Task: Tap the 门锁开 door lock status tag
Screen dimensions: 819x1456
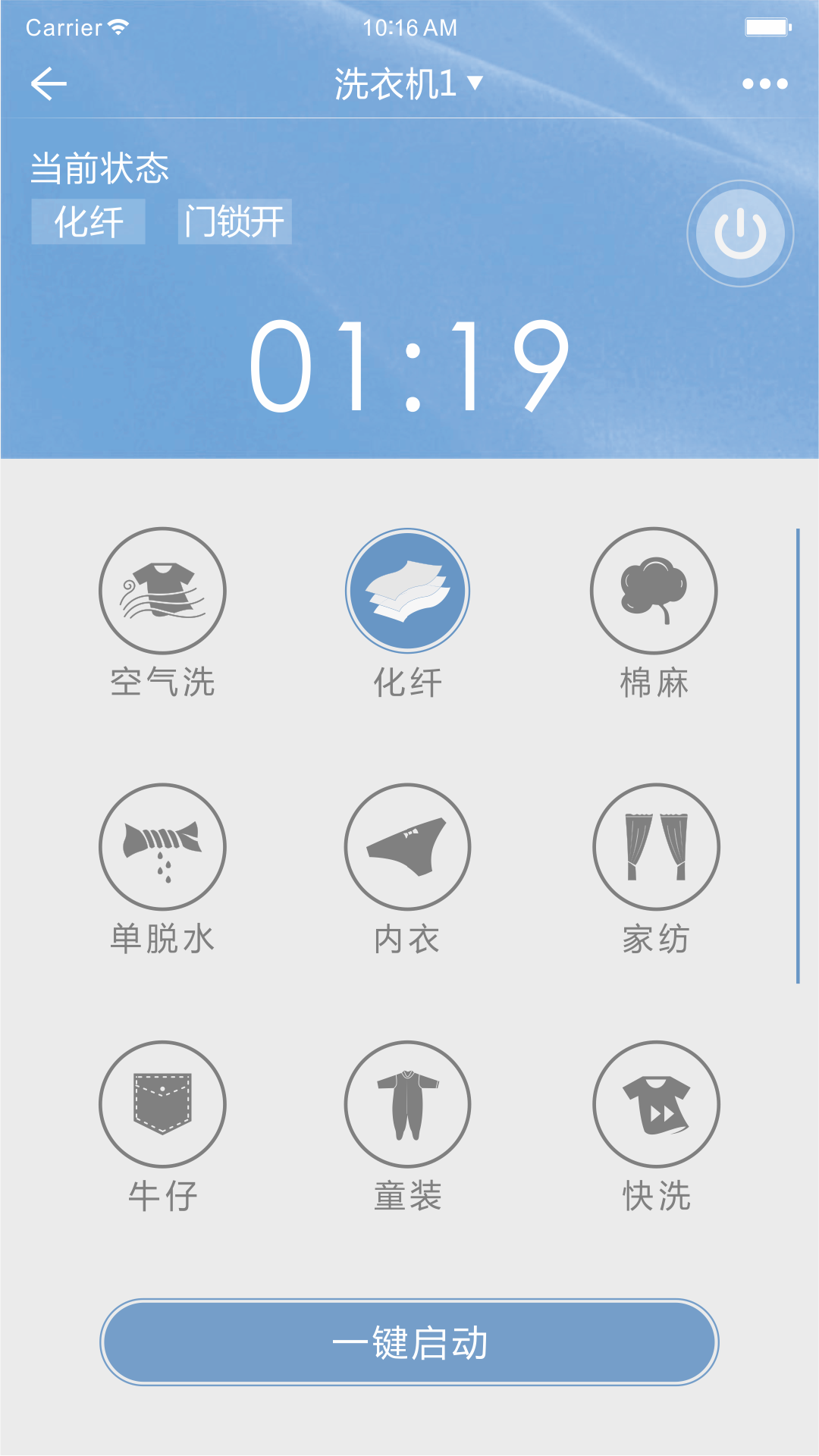Action: pos(233,221)
